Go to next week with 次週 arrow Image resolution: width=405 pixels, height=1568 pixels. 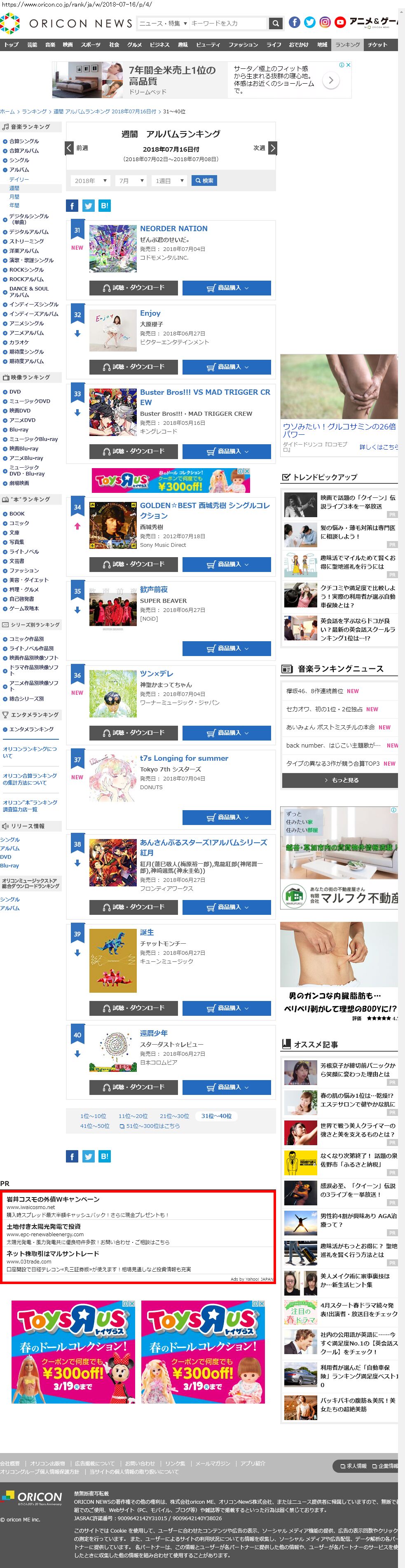pos(272,148)
